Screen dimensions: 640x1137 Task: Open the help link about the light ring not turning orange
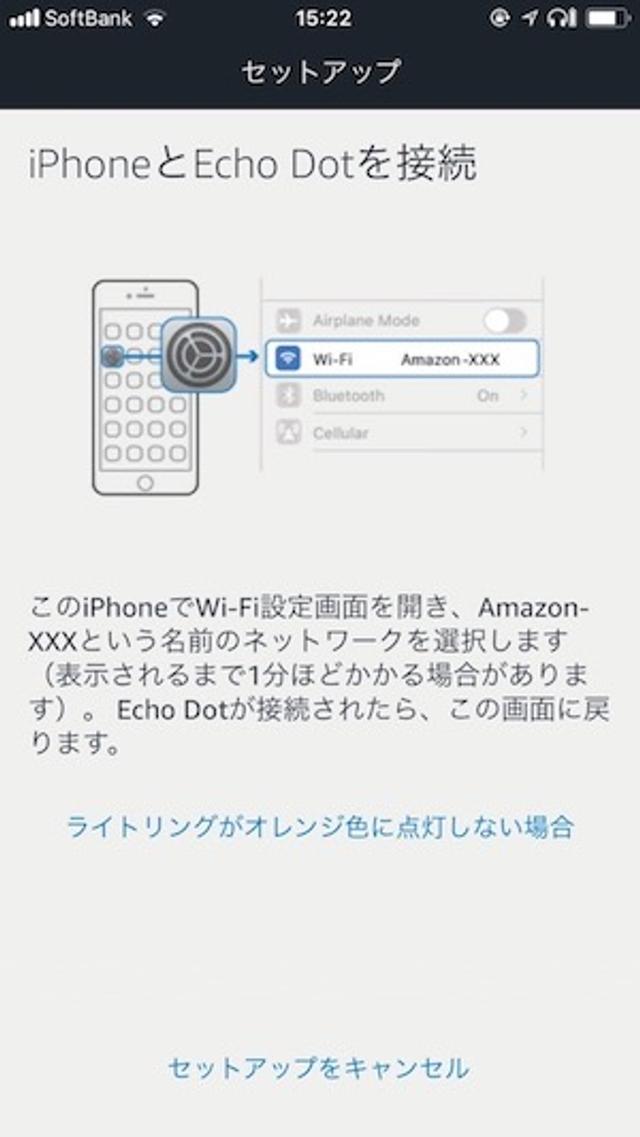click(320, 826)
